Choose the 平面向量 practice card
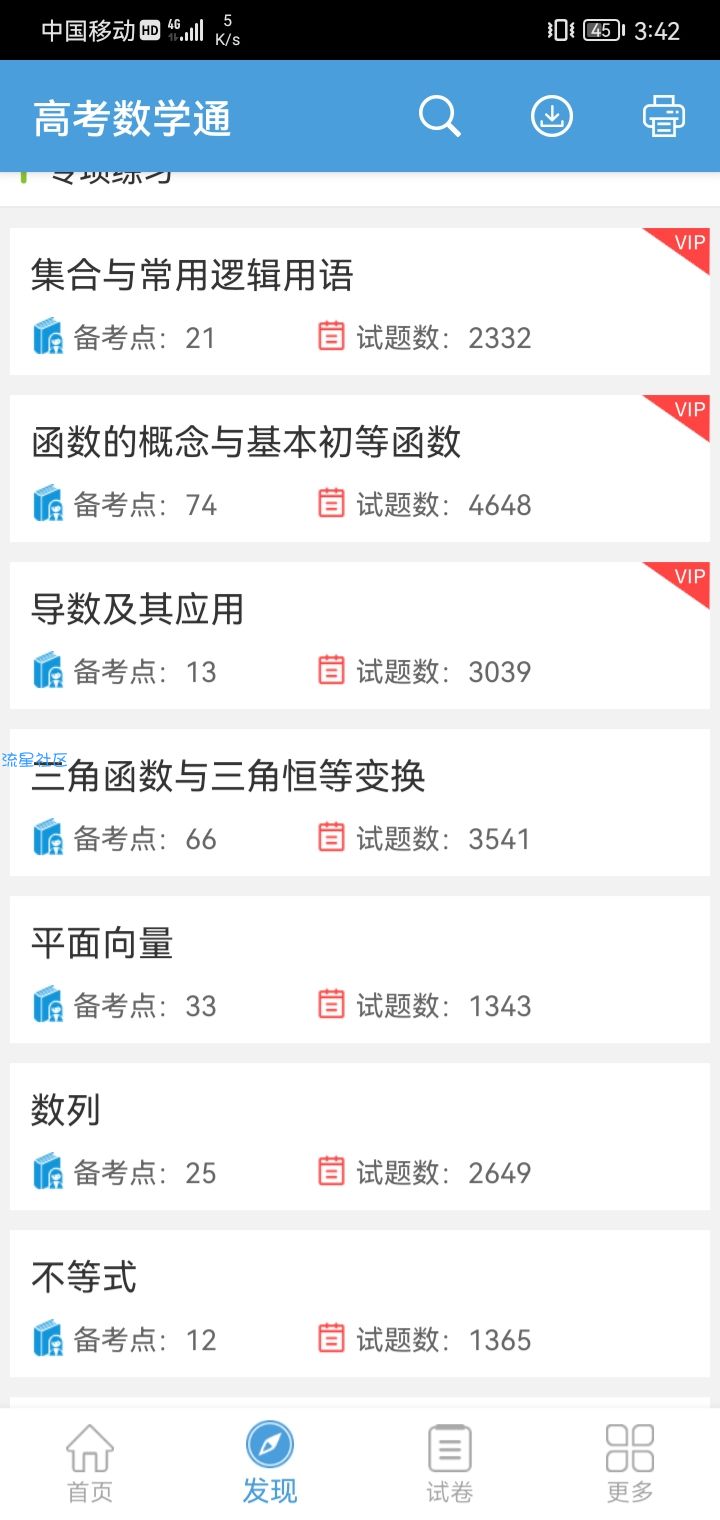This screenshot has width=720, height=1520. (x=360, y=970)
